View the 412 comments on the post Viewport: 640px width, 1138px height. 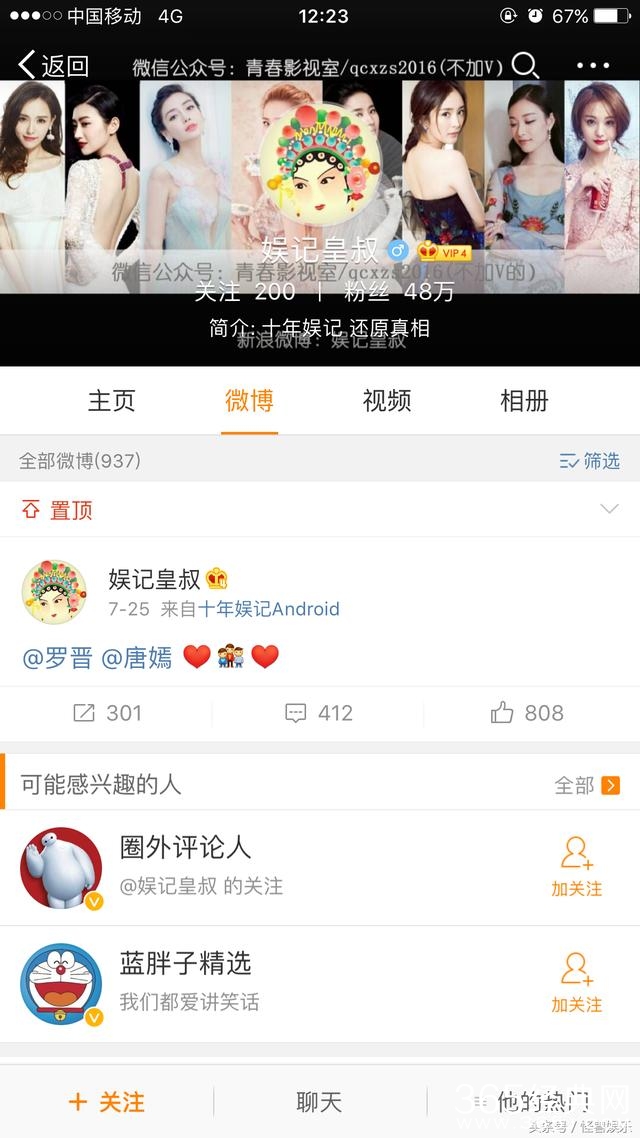coord(319,713)
